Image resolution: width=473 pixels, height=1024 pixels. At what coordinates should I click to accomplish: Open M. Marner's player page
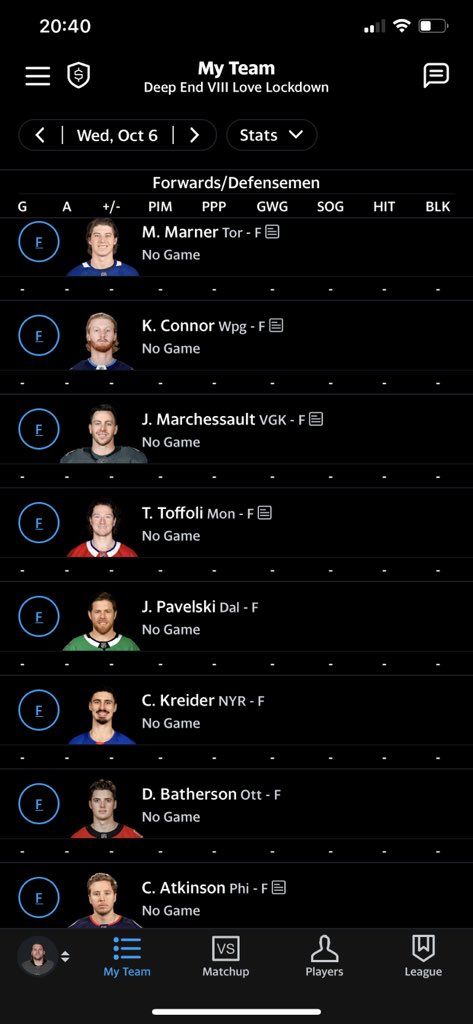click(180, 232)
